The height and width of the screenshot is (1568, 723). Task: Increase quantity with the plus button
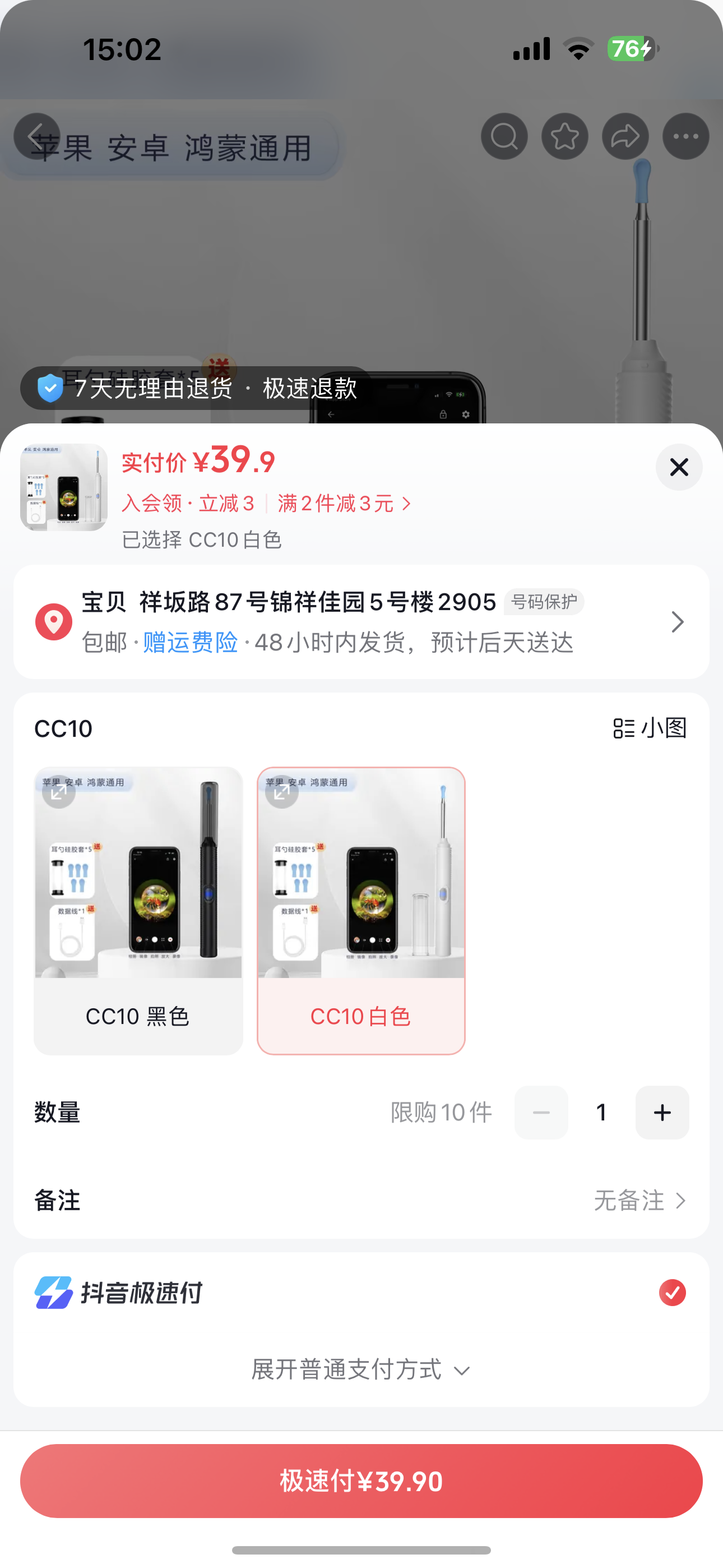point(661,1113)
